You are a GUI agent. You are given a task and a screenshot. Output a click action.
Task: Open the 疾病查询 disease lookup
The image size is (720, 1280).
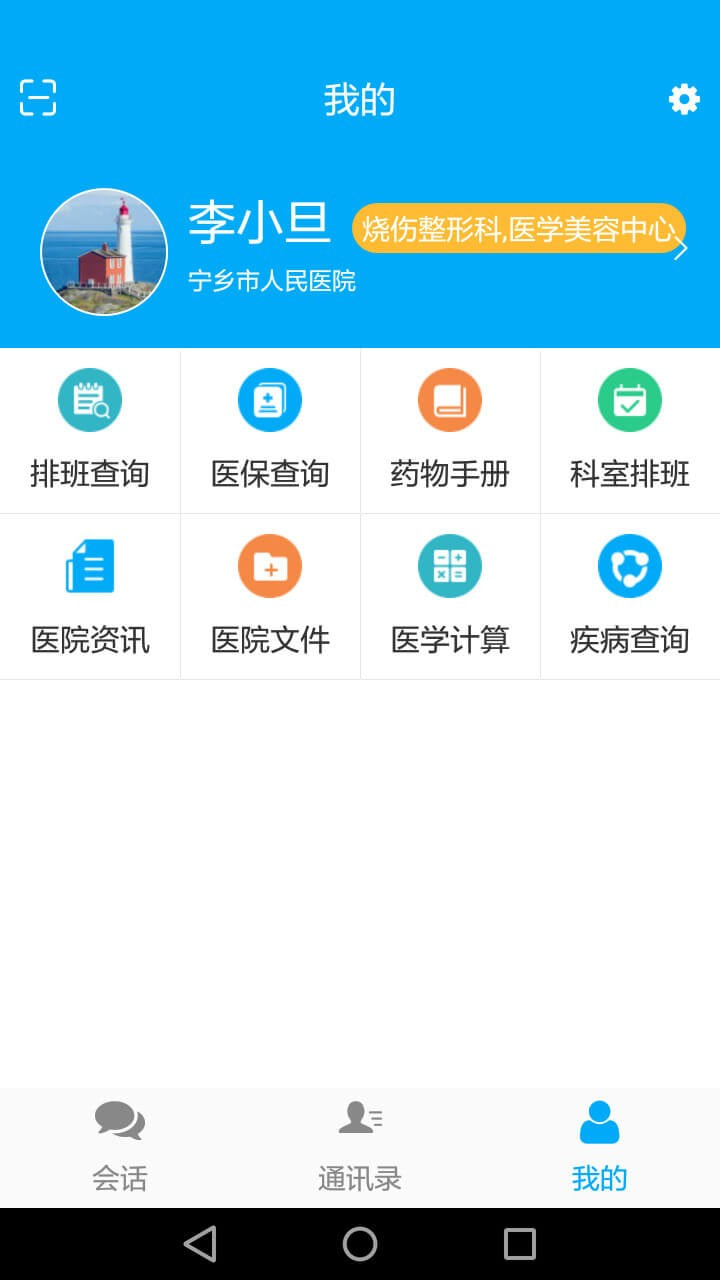[x=630, y=596]
